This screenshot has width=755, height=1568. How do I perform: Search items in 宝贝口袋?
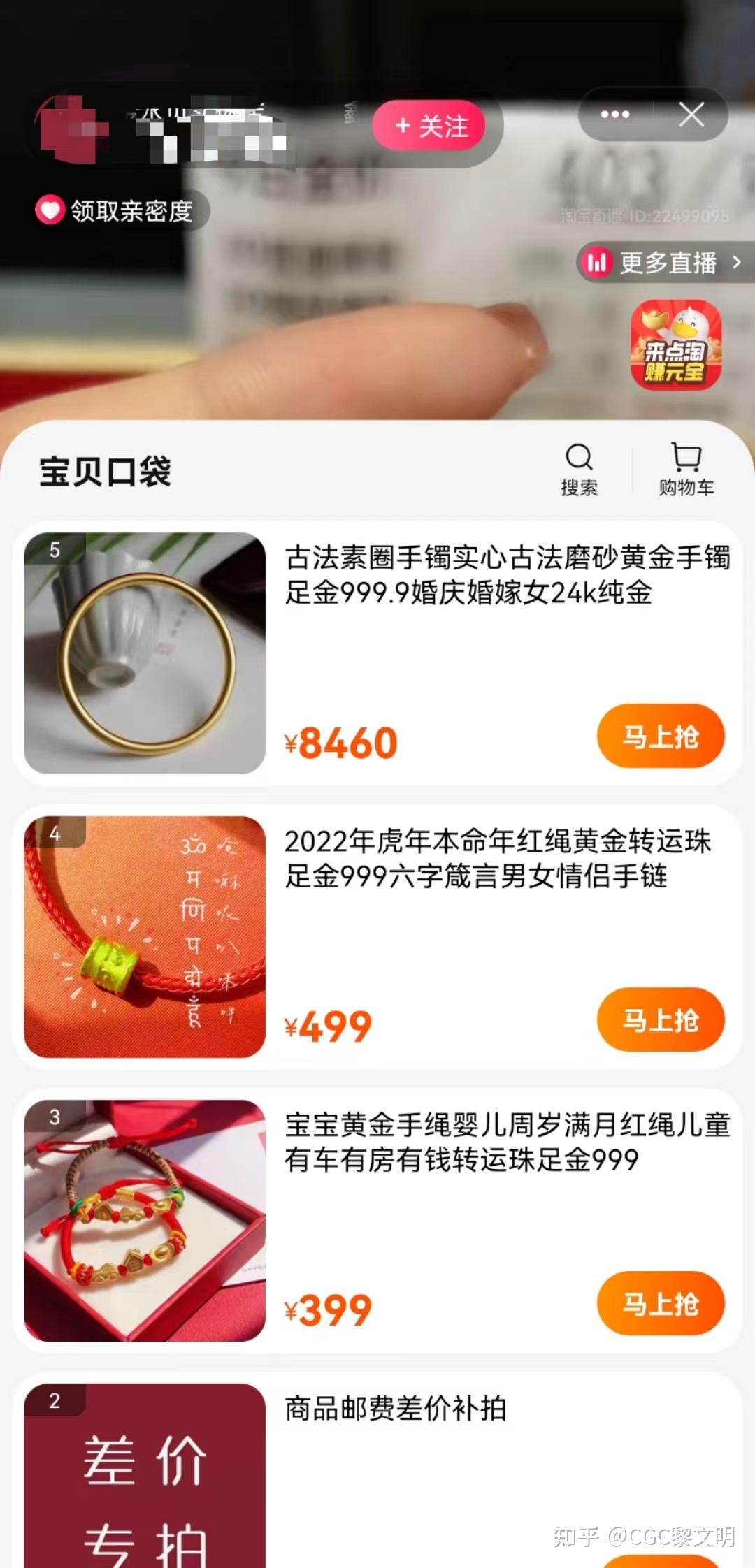click(x=579, y=469)
